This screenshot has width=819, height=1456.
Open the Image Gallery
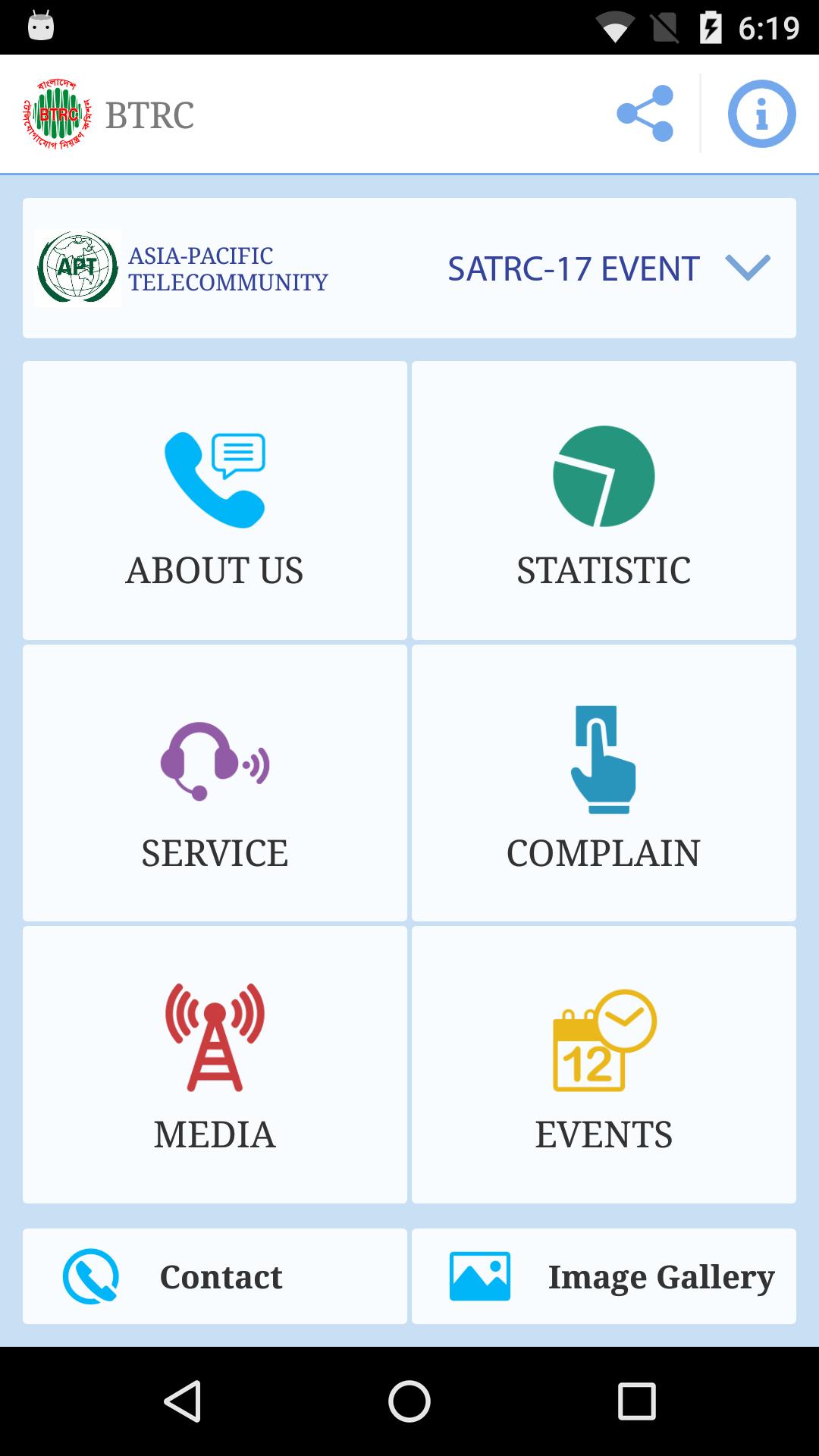(x=604, y=1276)
